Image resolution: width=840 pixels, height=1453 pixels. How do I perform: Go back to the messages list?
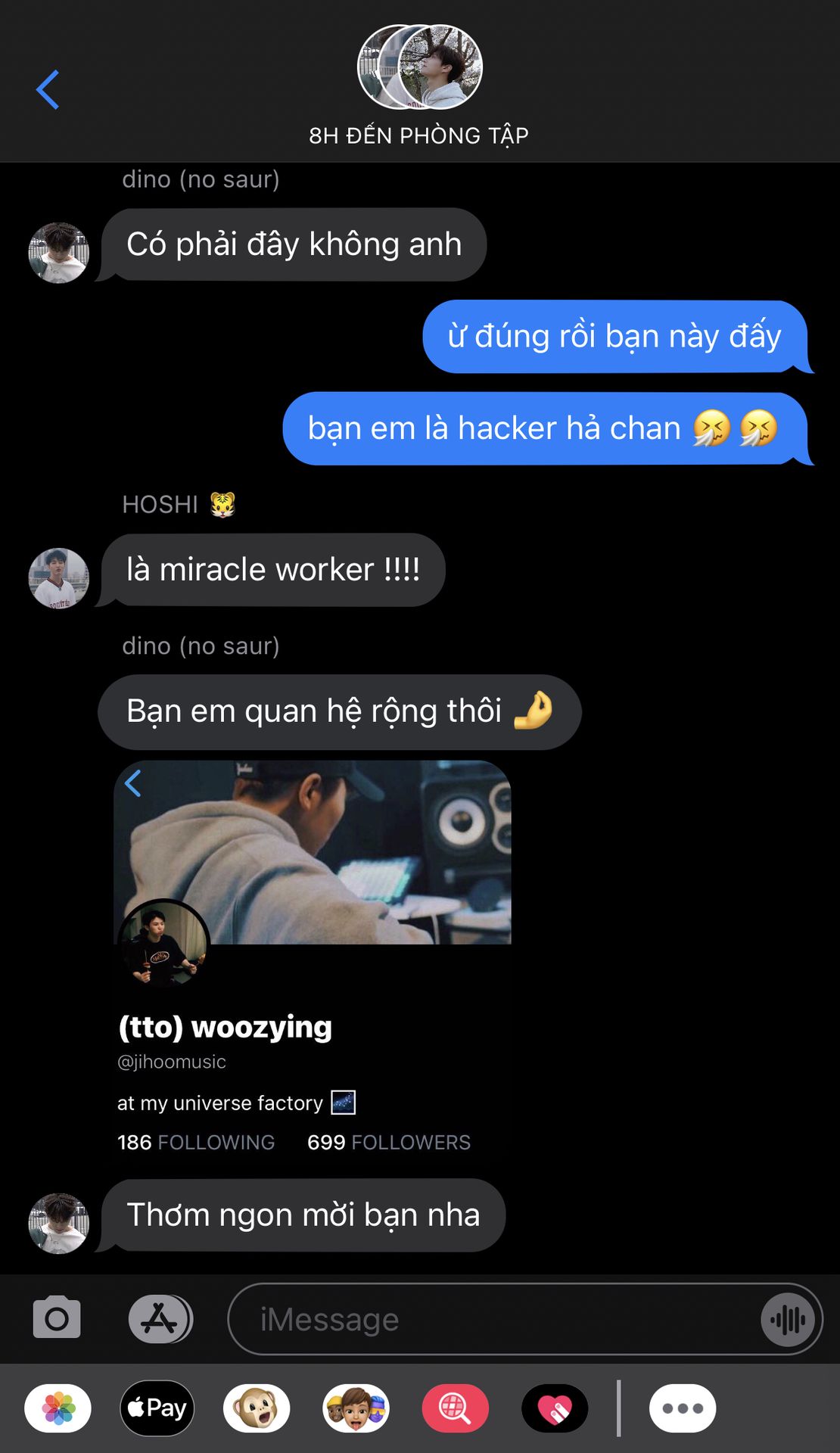tap(48, 89)
